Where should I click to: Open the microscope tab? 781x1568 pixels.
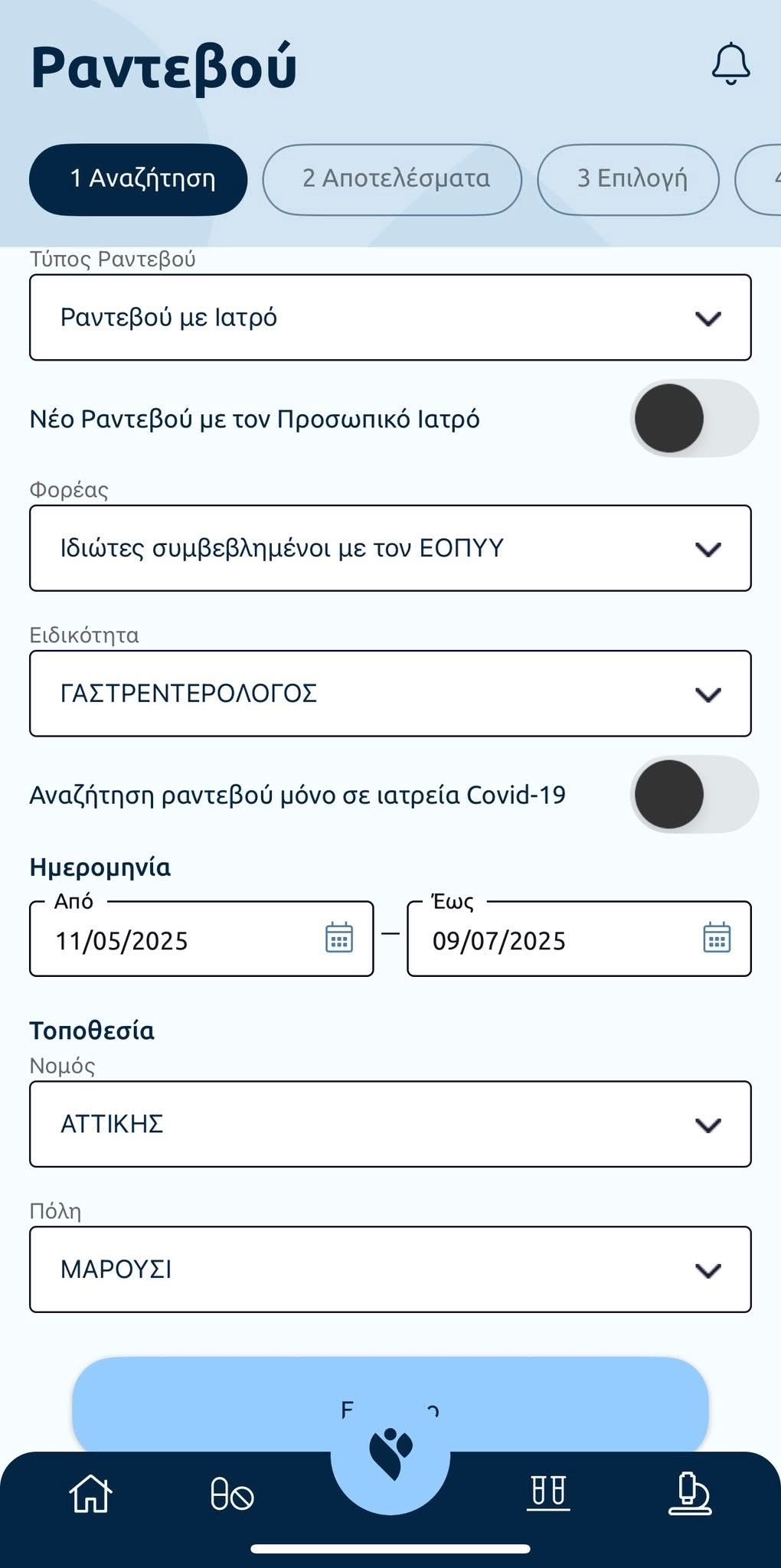[x=690, y=1493]
